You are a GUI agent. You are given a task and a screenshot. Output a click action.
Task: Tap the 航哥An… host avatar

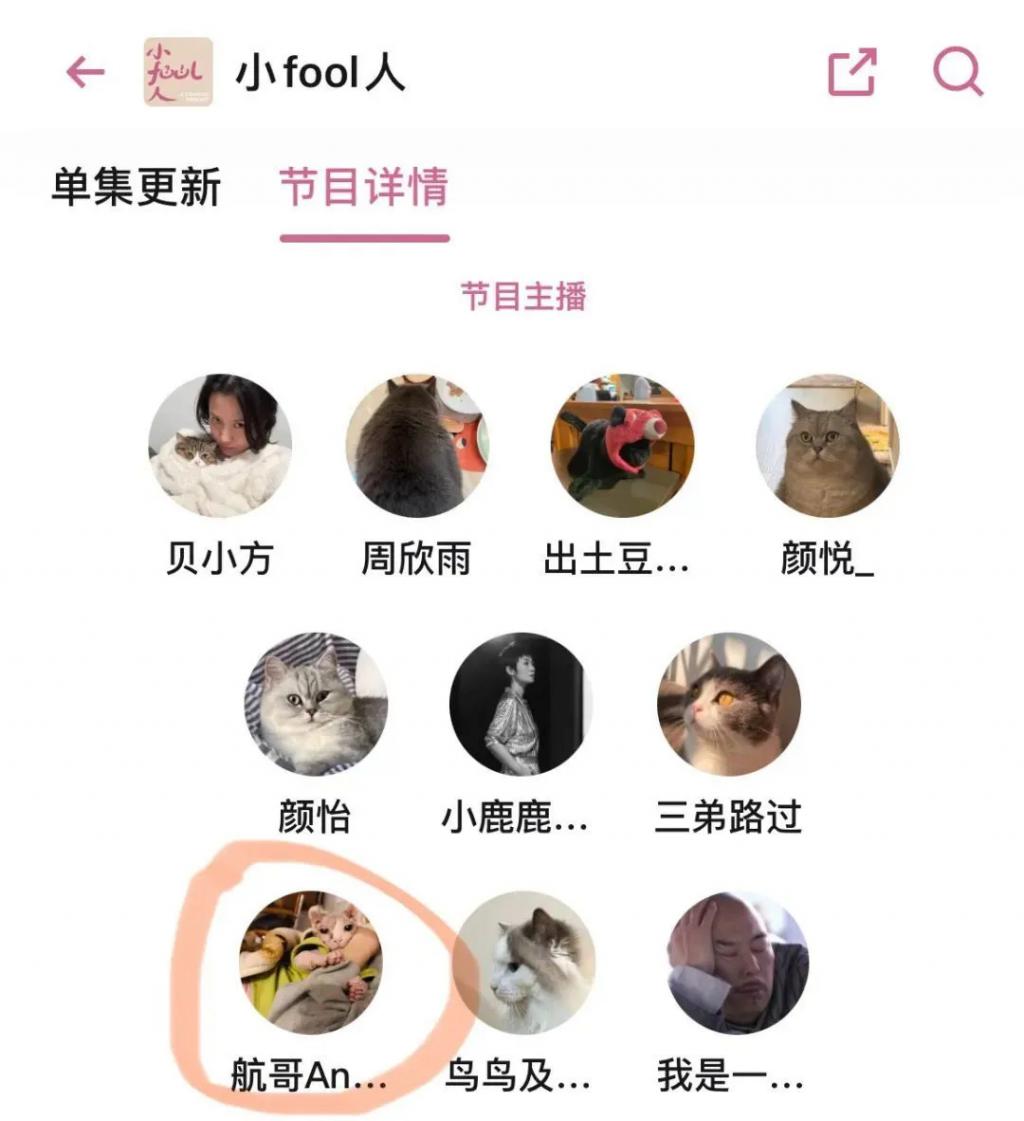(x=311, y=962)
